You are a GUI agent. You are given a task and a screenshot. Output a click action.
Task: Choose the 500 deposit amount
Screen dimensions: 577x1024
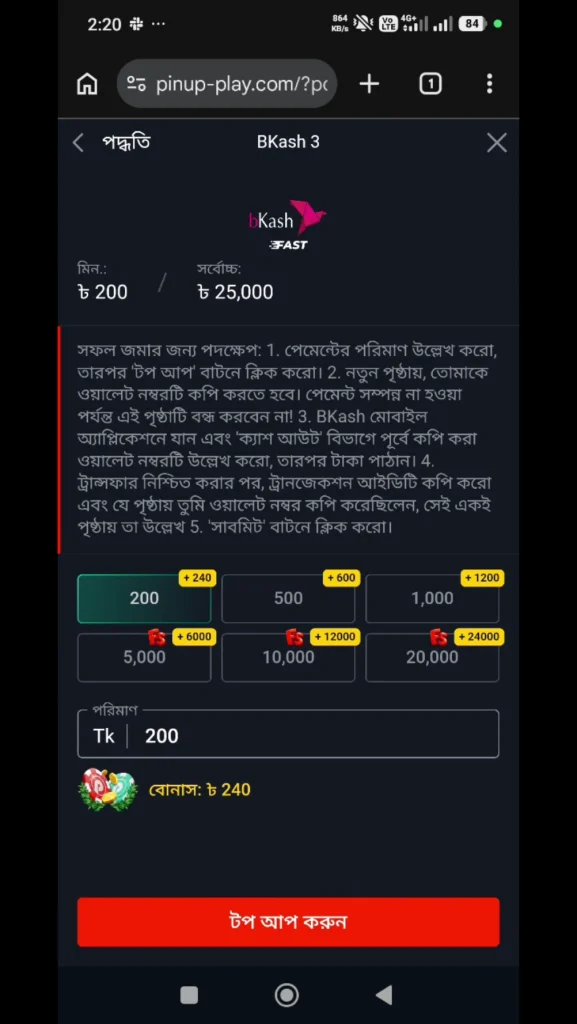(x=288, y=599)
